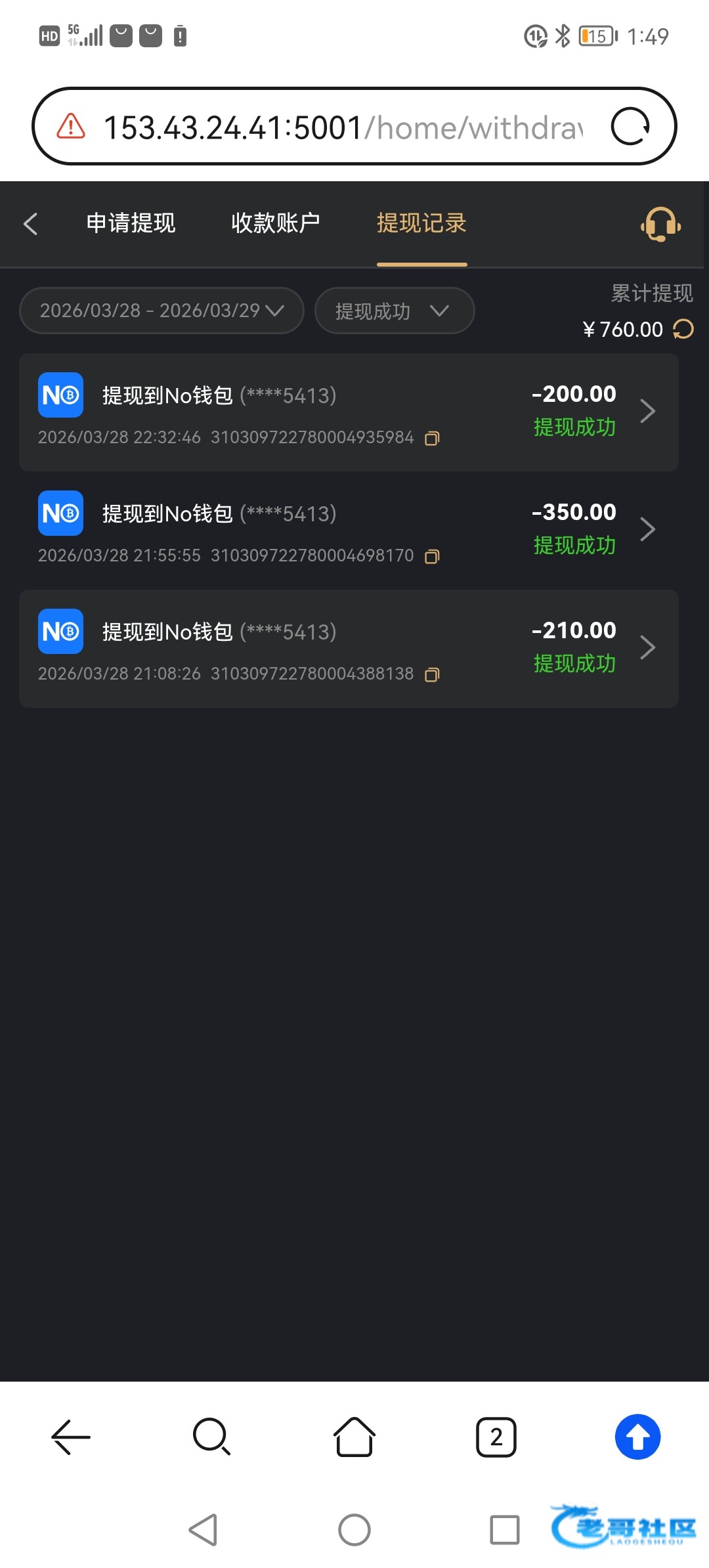Copy order number ending in 4698170

pyautogui.click(x=432, y=556)
